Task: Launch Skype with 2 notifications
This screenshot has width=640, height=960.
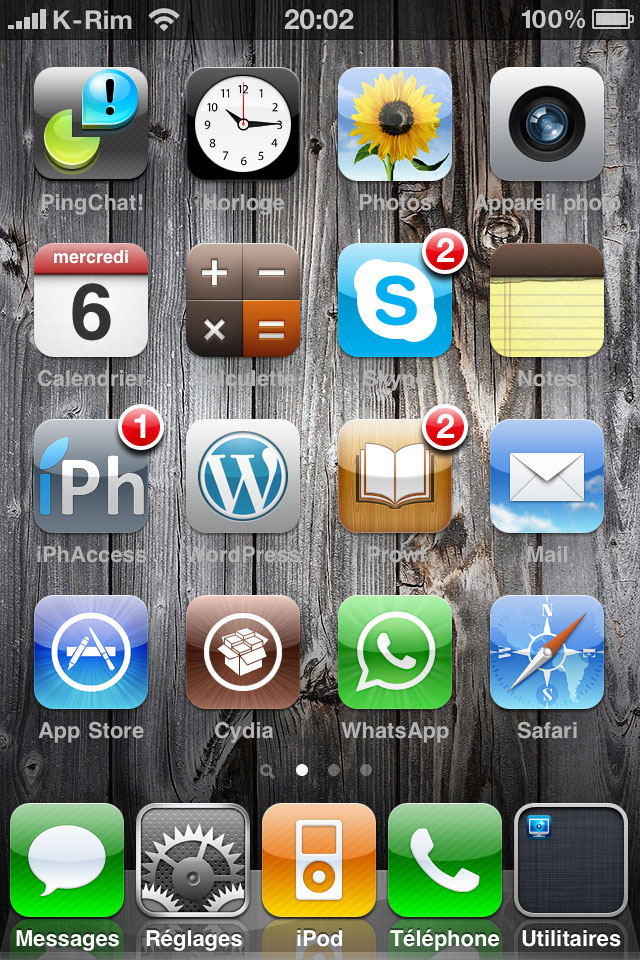Action: coord(395,300)
